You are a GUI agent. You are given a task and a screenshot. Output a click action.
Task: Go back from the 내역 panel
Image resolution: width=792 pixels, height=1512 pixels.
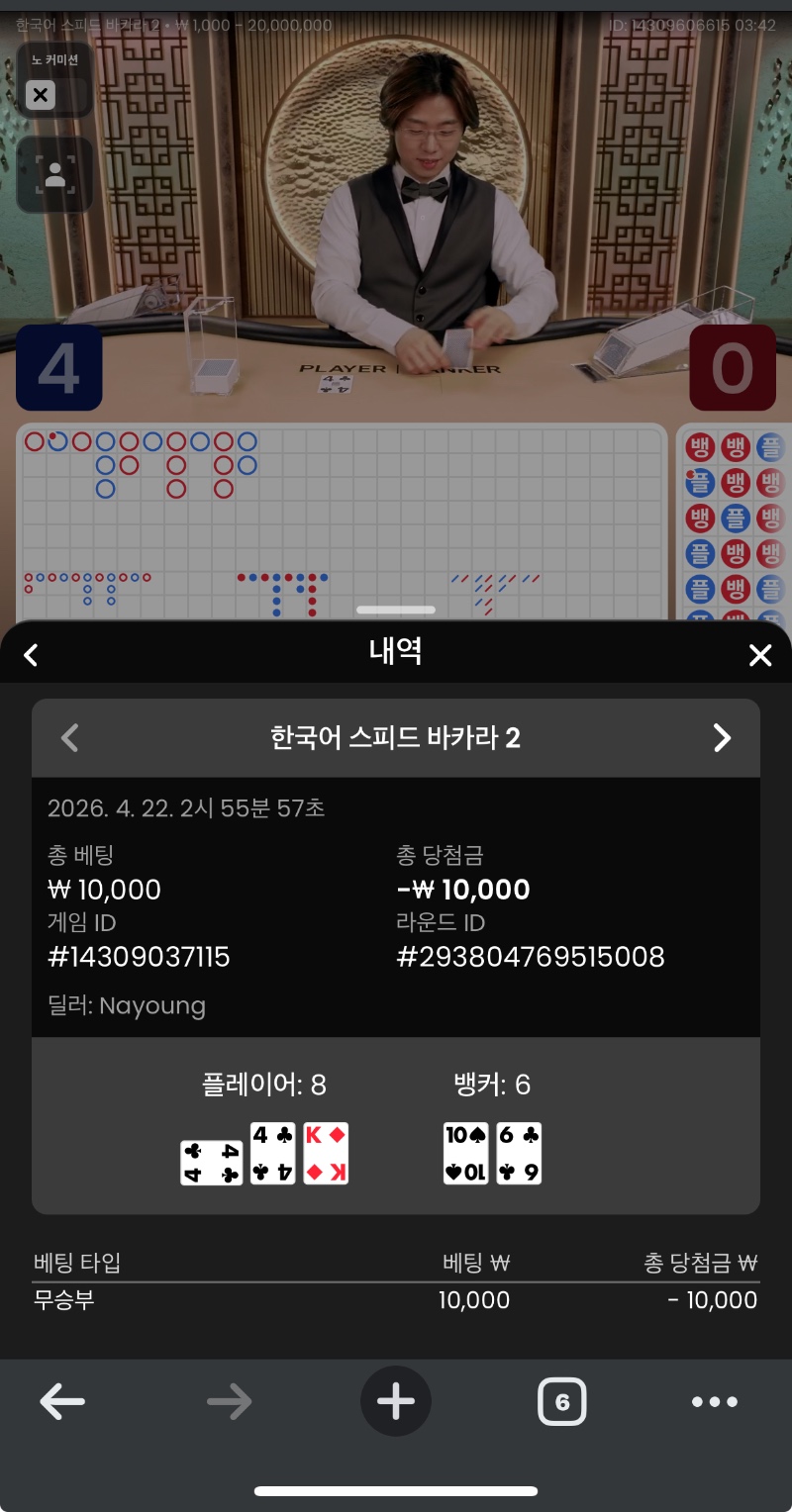coord(31,655)
